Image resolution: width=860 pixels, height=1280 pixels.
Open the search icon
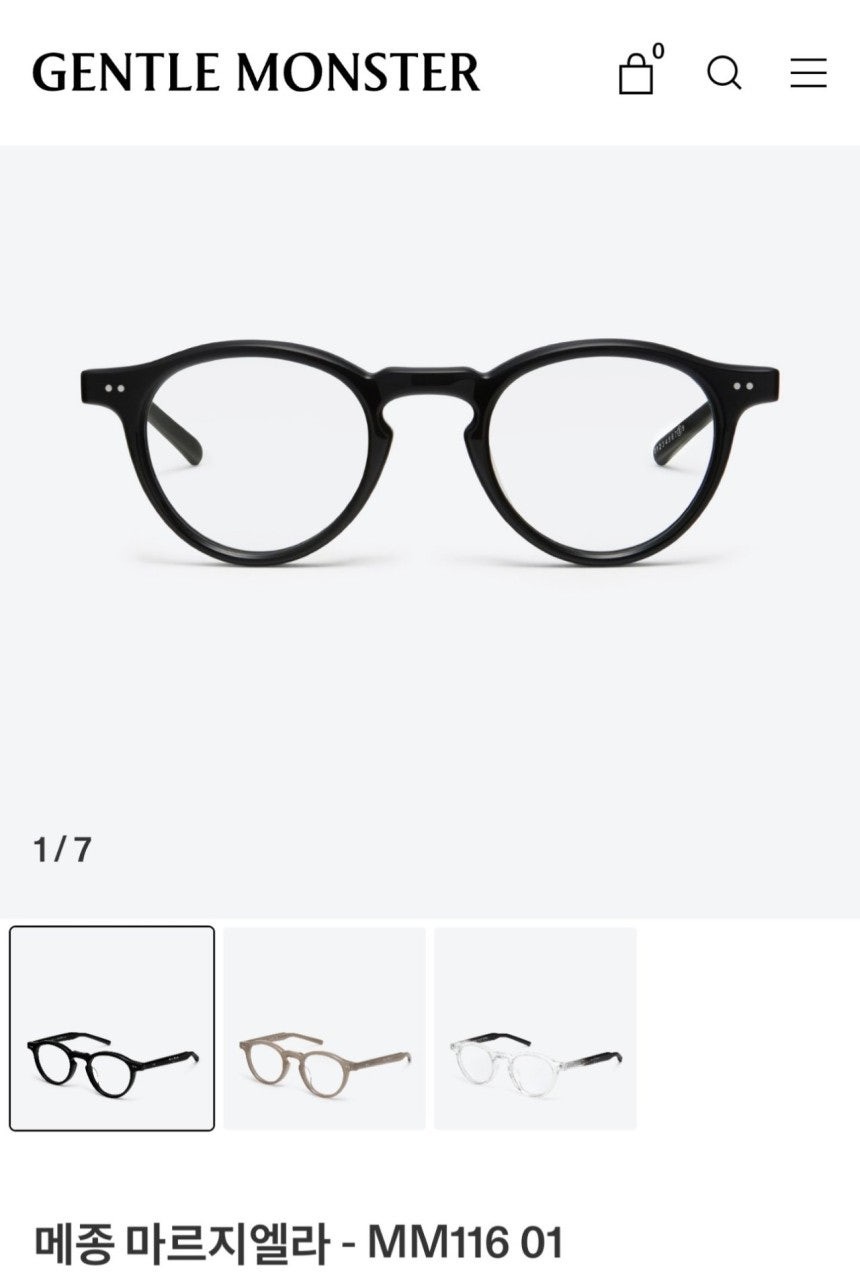click(x=724, y=73)
